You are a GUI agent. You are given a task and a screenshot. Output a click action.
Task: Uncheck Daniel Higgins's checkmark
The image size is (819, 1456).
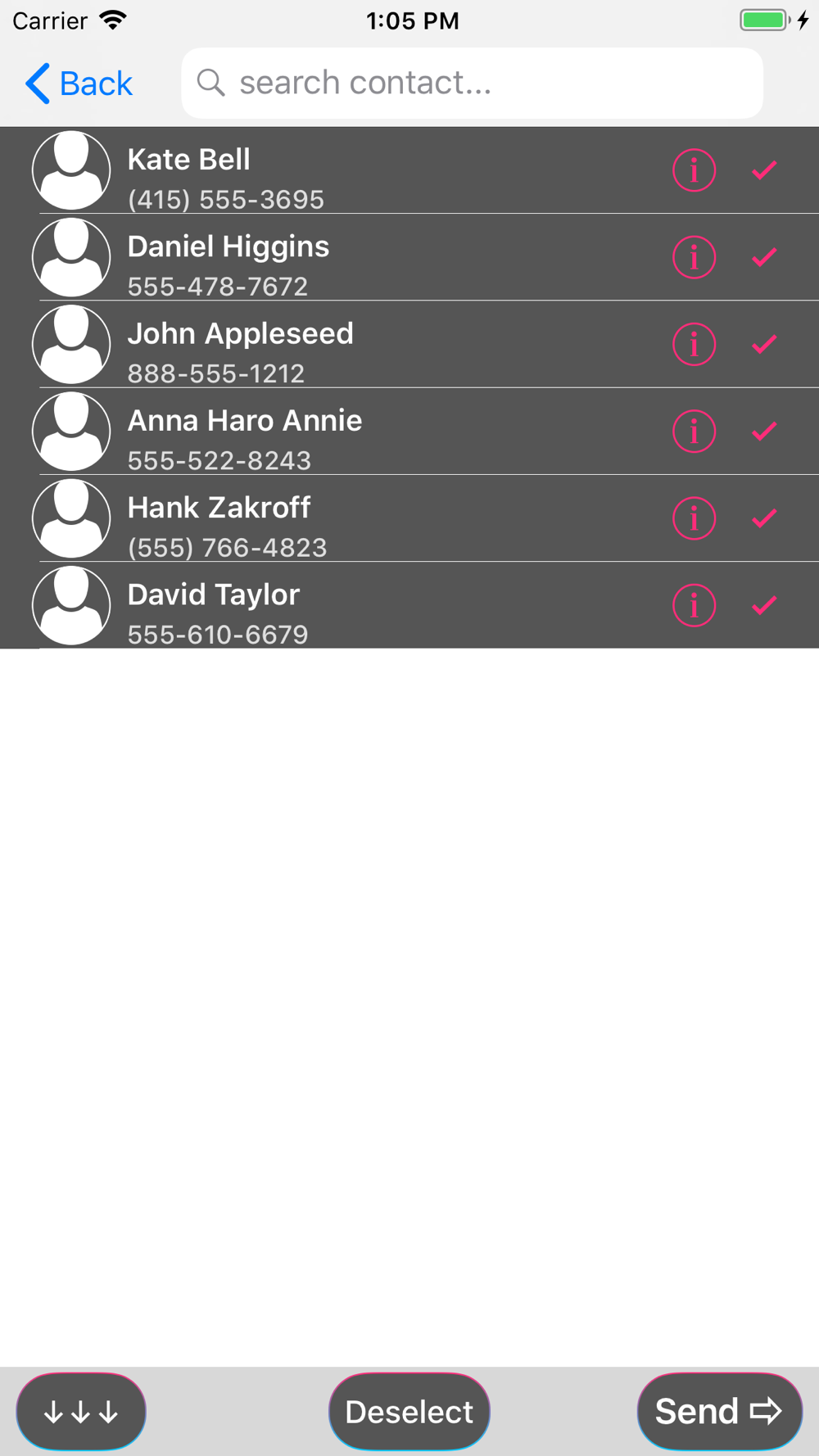click(x=764, y=257)
